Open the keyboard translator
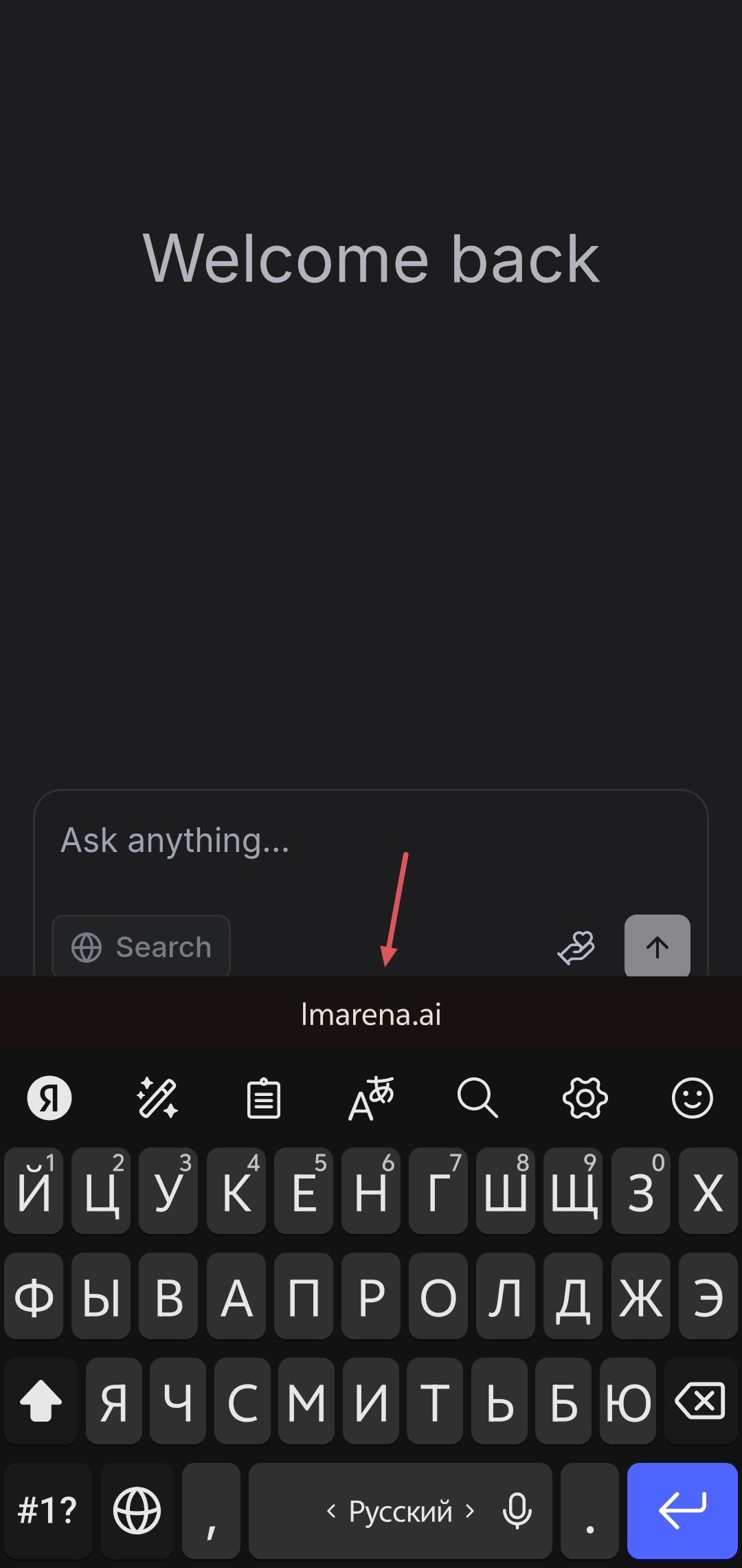The width and height of the screenshot is (742, 1568). tap(370, 1097)
